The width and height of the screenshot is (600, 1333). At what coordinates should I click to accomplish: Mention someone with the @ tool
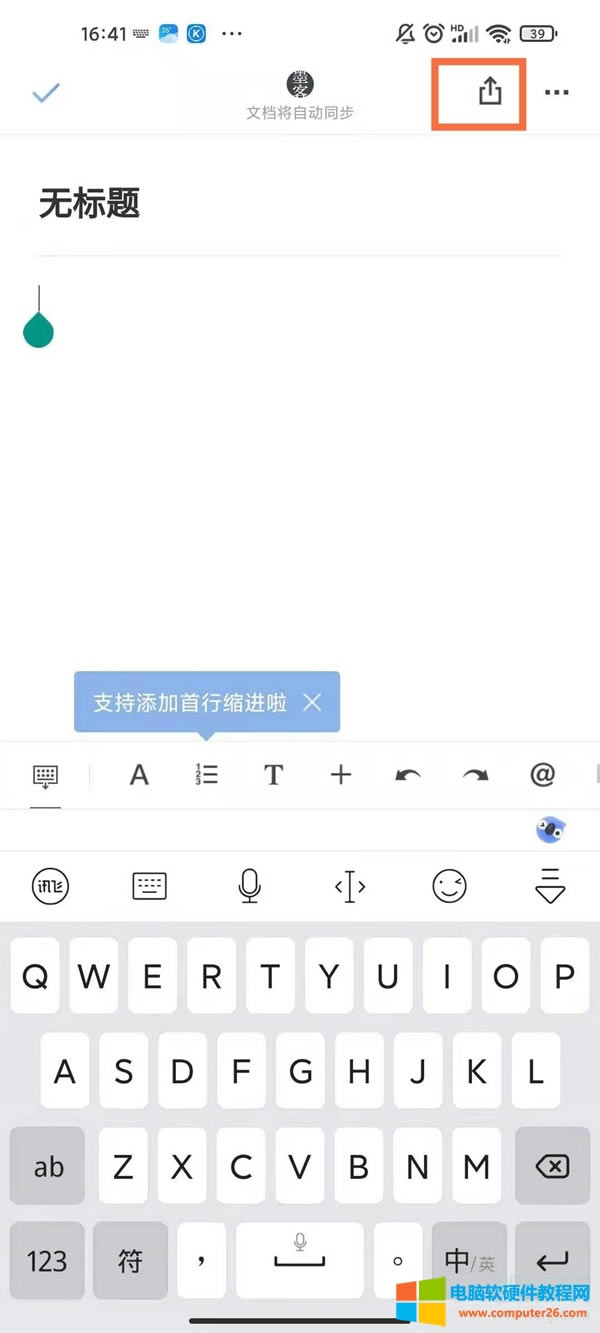(x=542, y=775)
